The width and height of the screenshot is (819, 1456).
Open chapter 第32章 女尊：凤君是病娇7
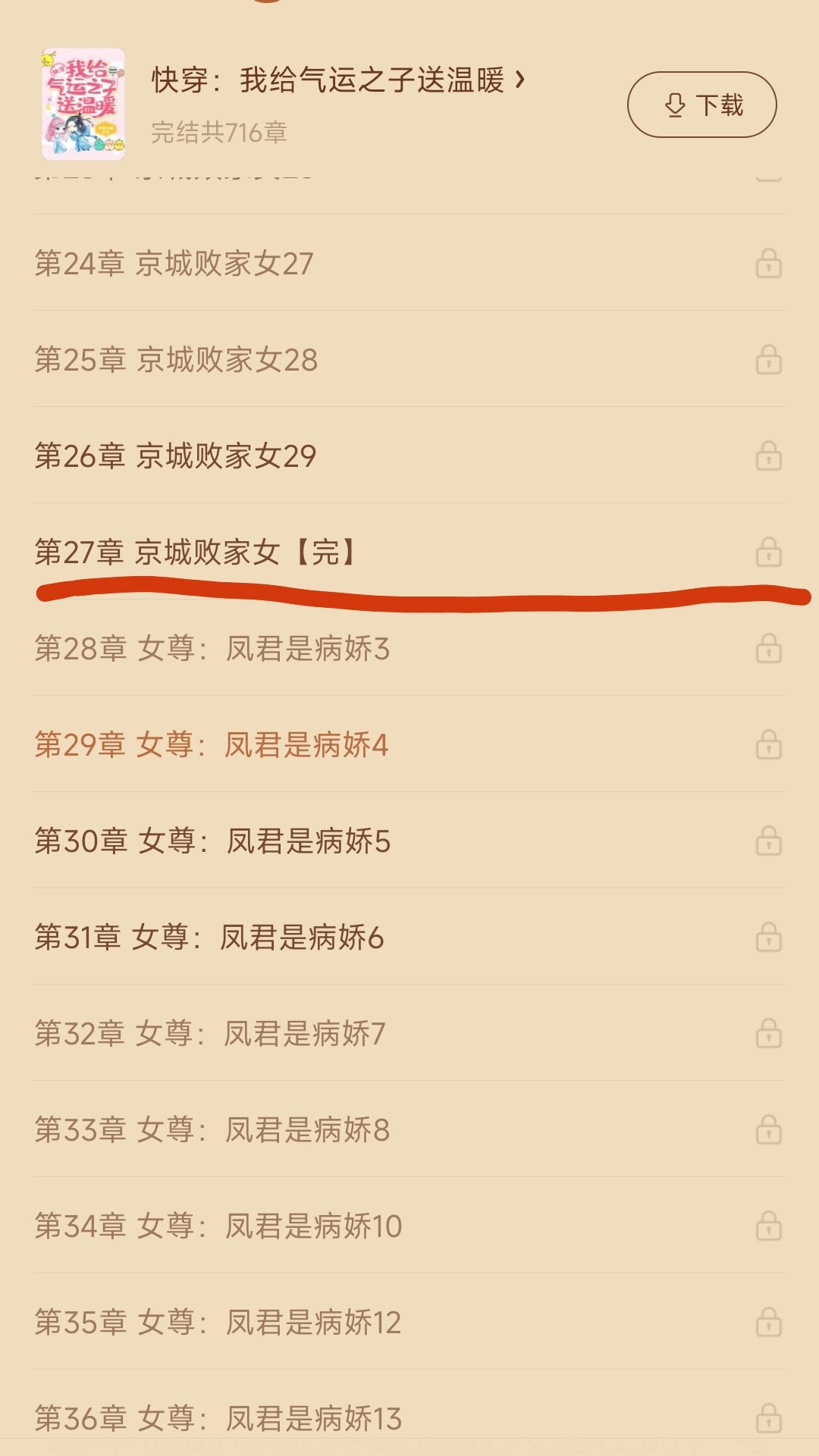click(210, 1034)
